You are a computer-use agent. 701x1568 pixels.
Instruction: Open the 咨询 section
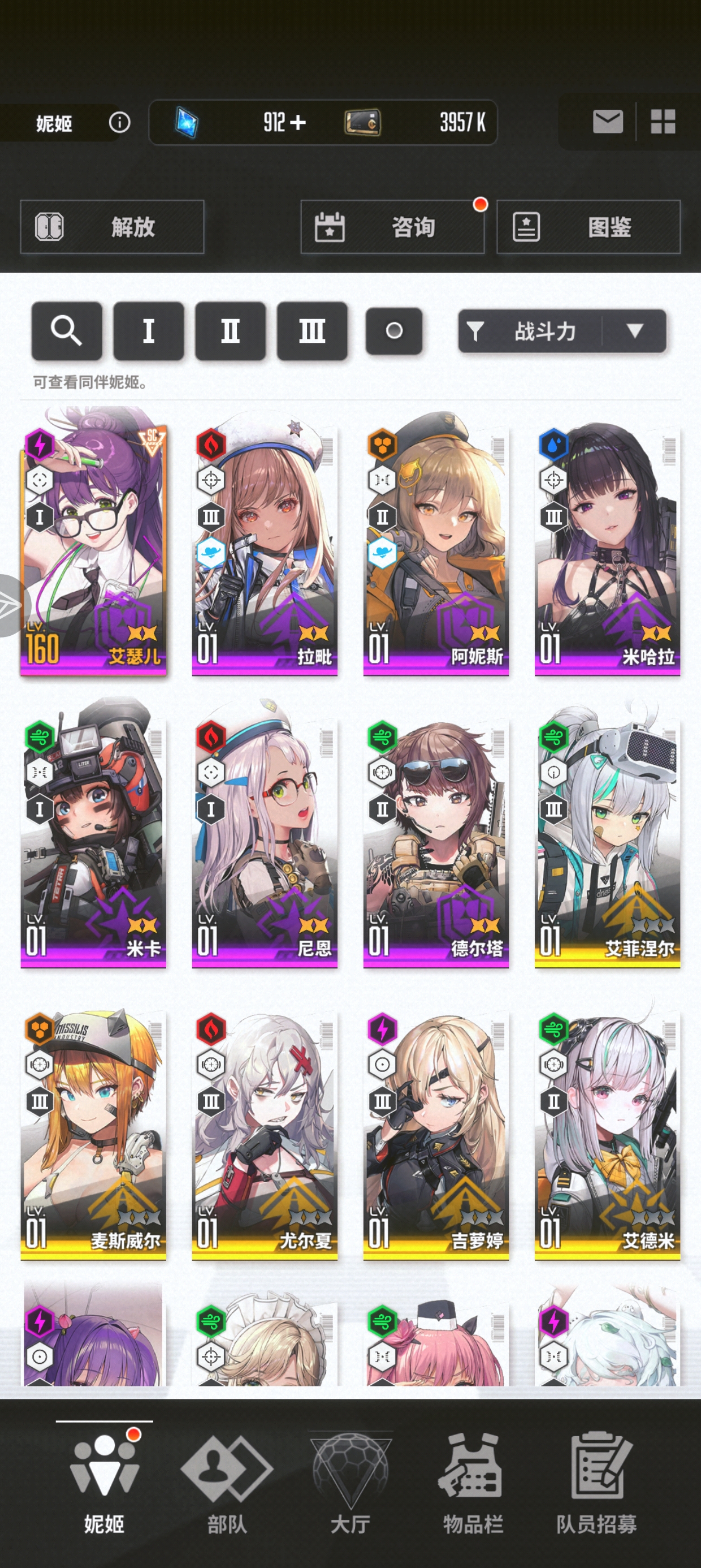(392, 227)
